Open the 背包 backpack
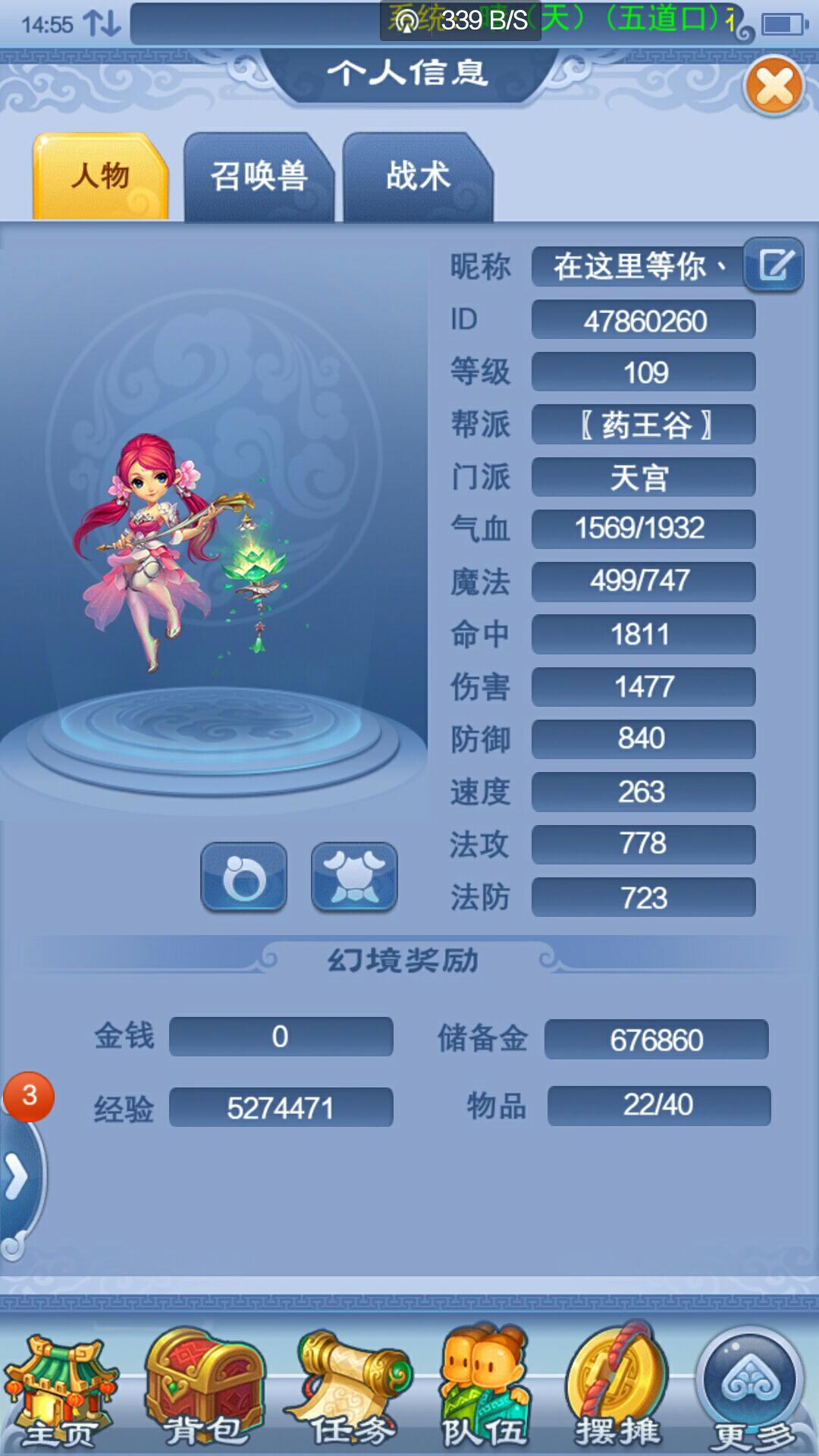The height and width of the screenshot is (1456, 819). tap(203, 1390)
